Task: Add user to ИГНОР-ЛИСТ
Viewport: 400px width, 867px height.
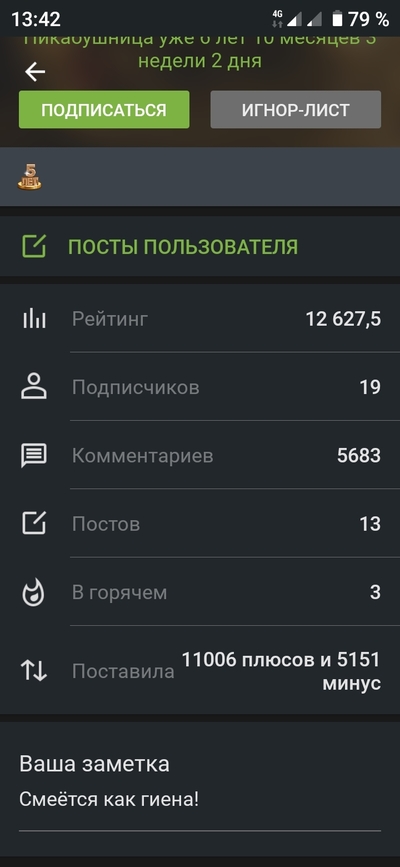Action: click(295, 109)
